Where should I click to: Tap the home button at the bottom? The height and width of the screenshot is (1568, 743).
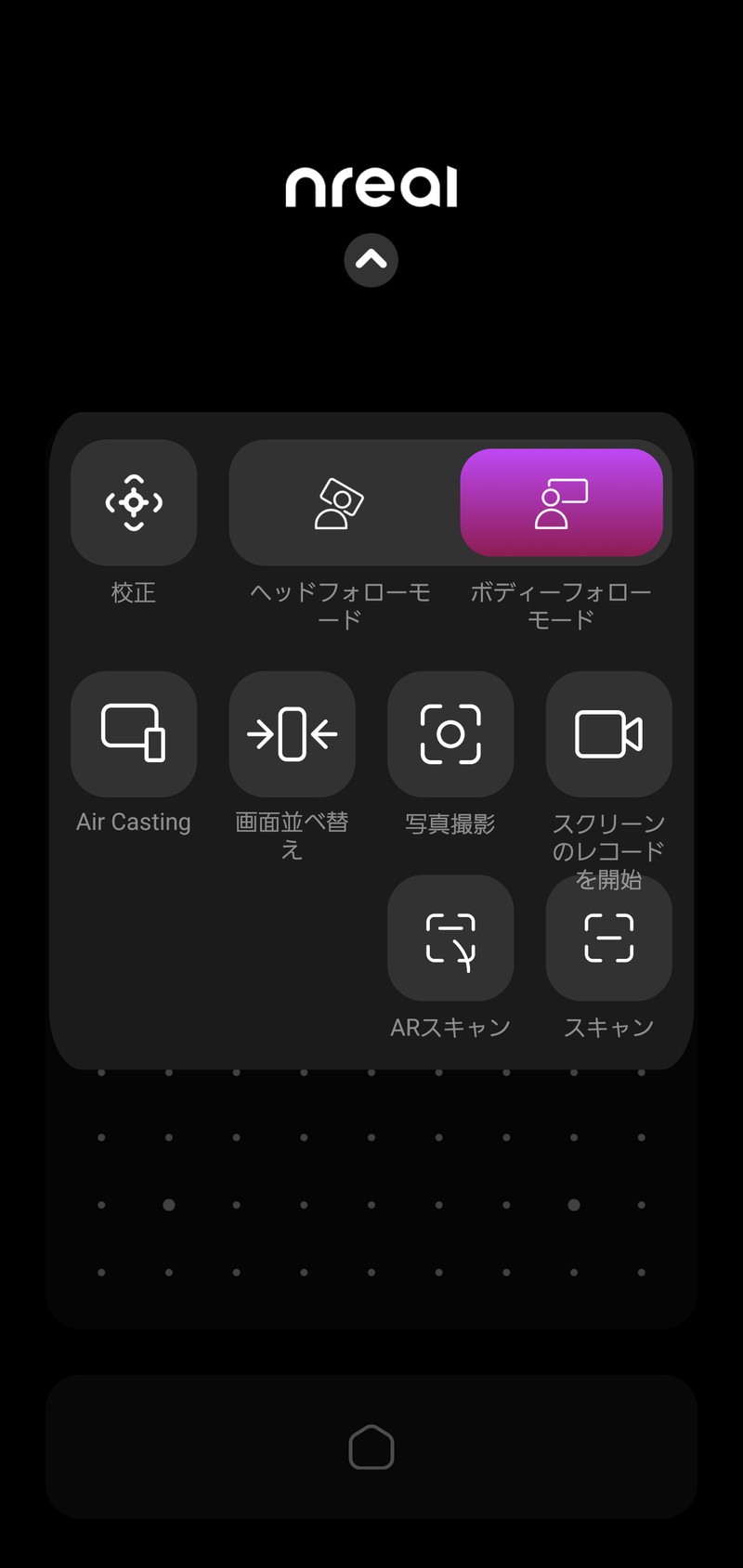coord(371,1446)
